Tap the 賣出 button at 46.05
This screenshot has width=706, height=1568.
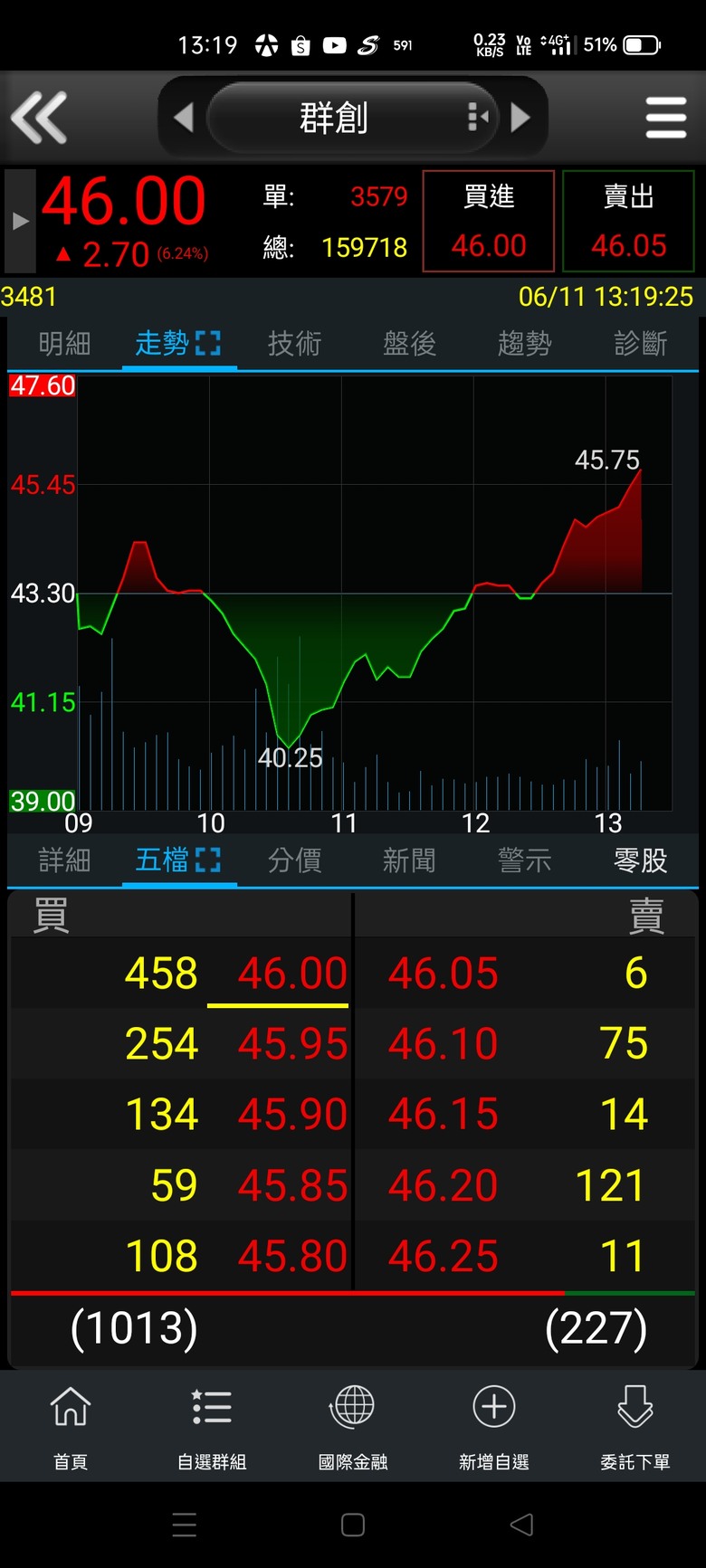(629, 221)
